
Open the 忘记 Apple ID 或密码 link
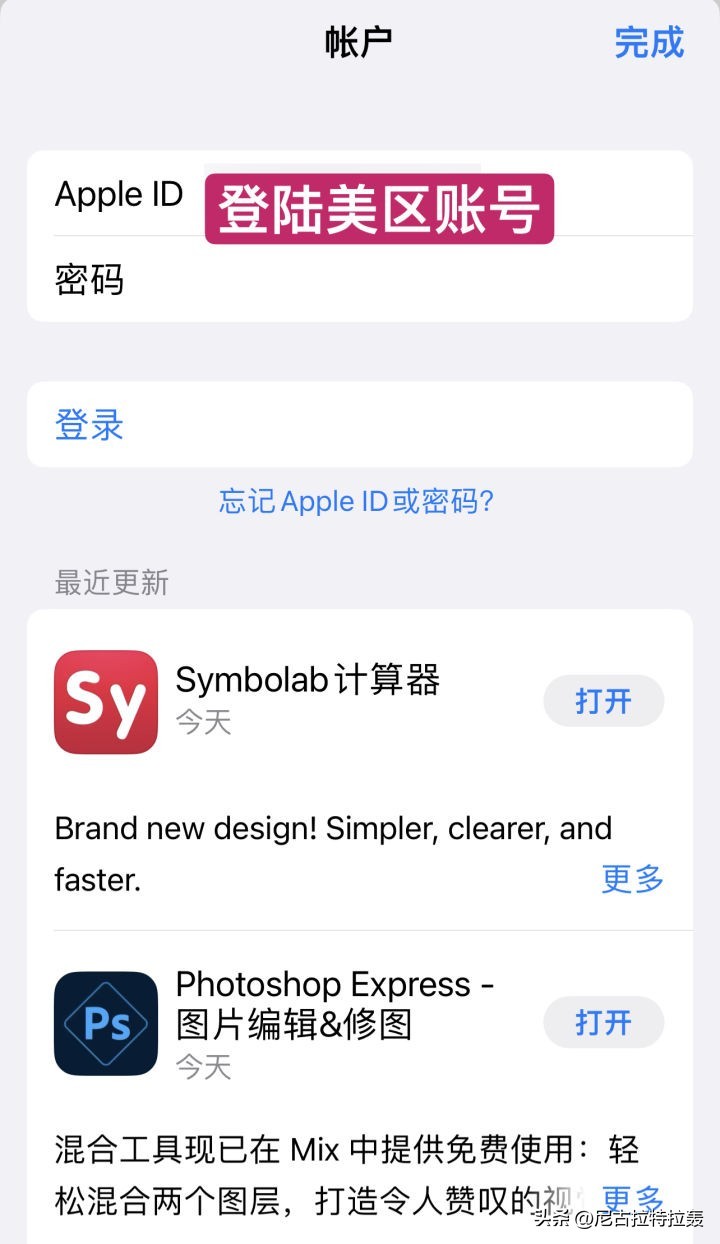click(356, 501)
